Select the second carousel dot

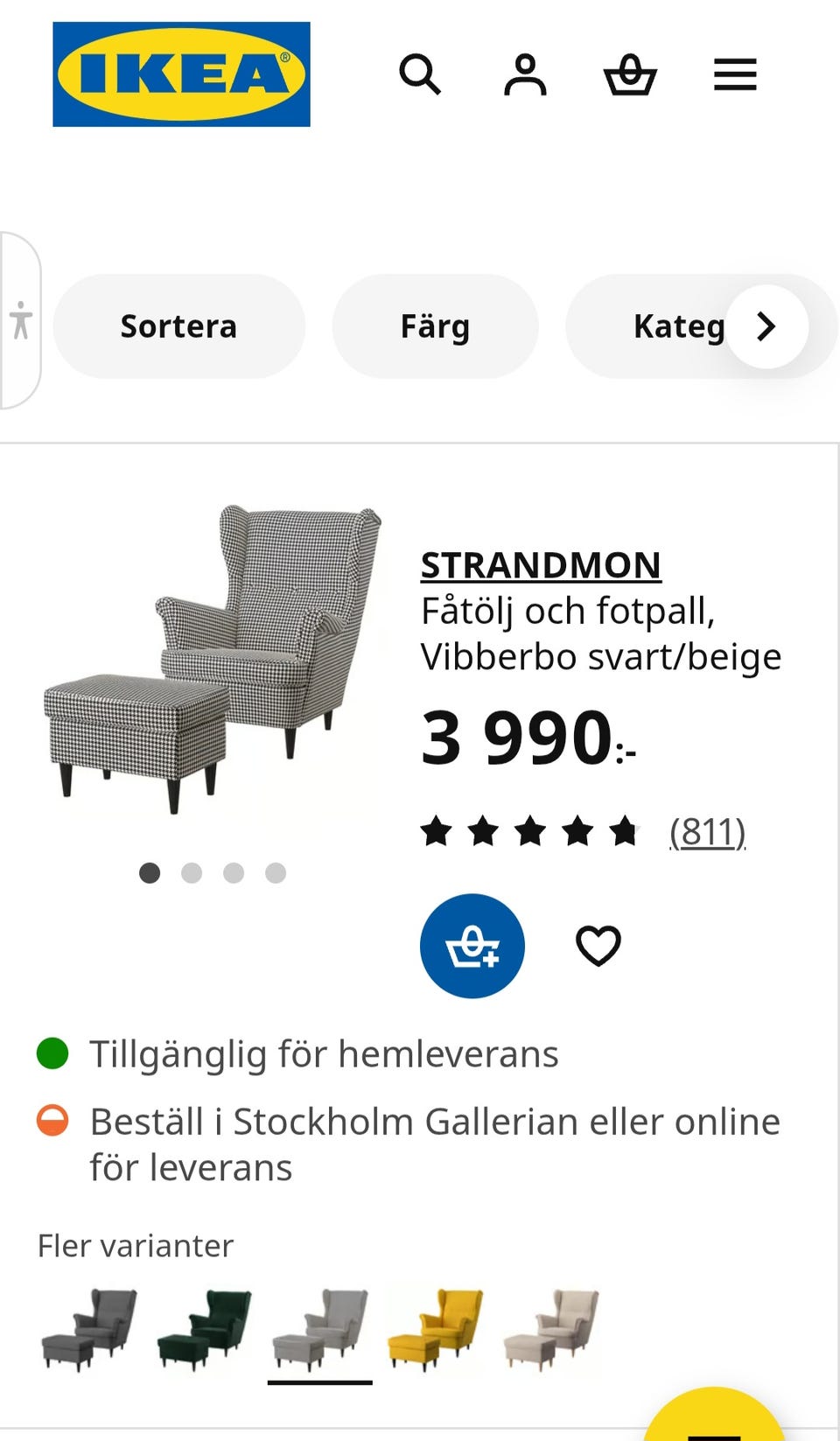tap(192, 872)
